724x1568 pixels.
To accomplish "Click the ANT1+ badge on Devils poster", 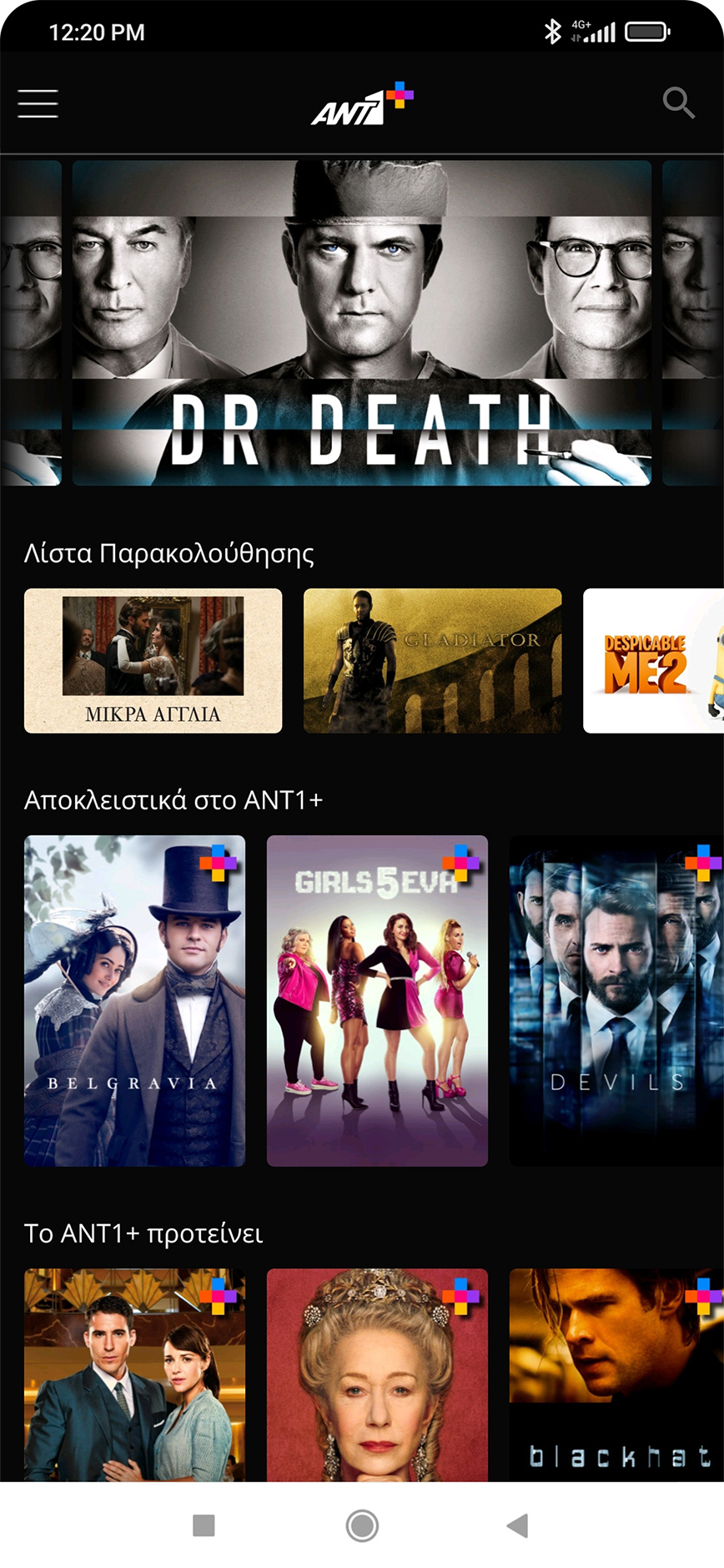I will 701,865.
